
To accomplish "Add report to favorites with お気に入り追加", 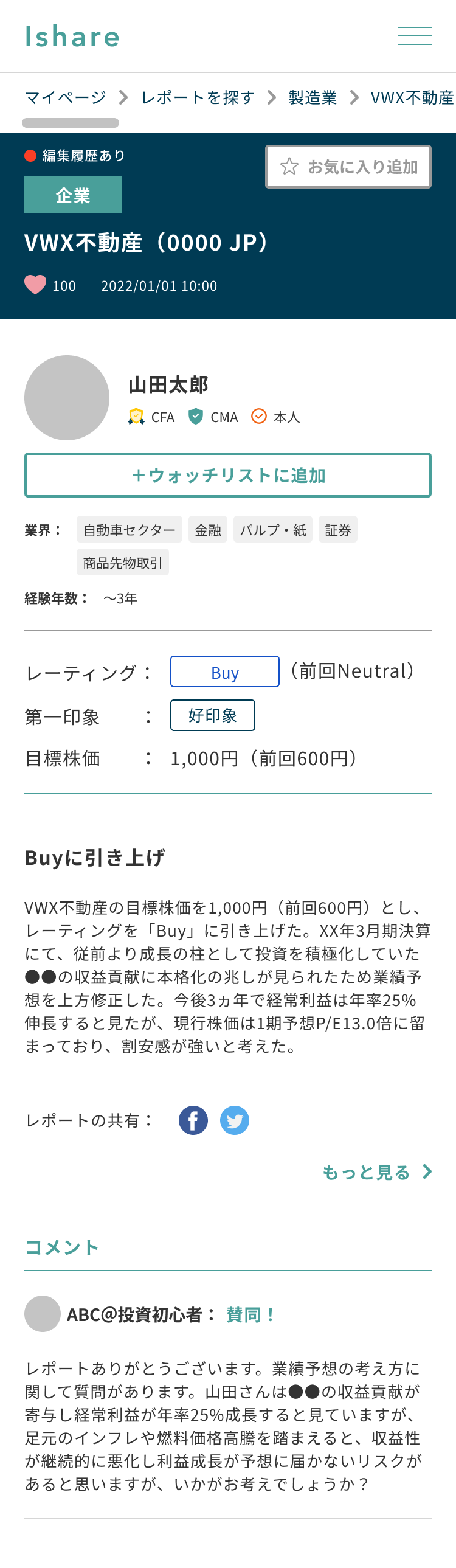I will (x=348, y=167).
